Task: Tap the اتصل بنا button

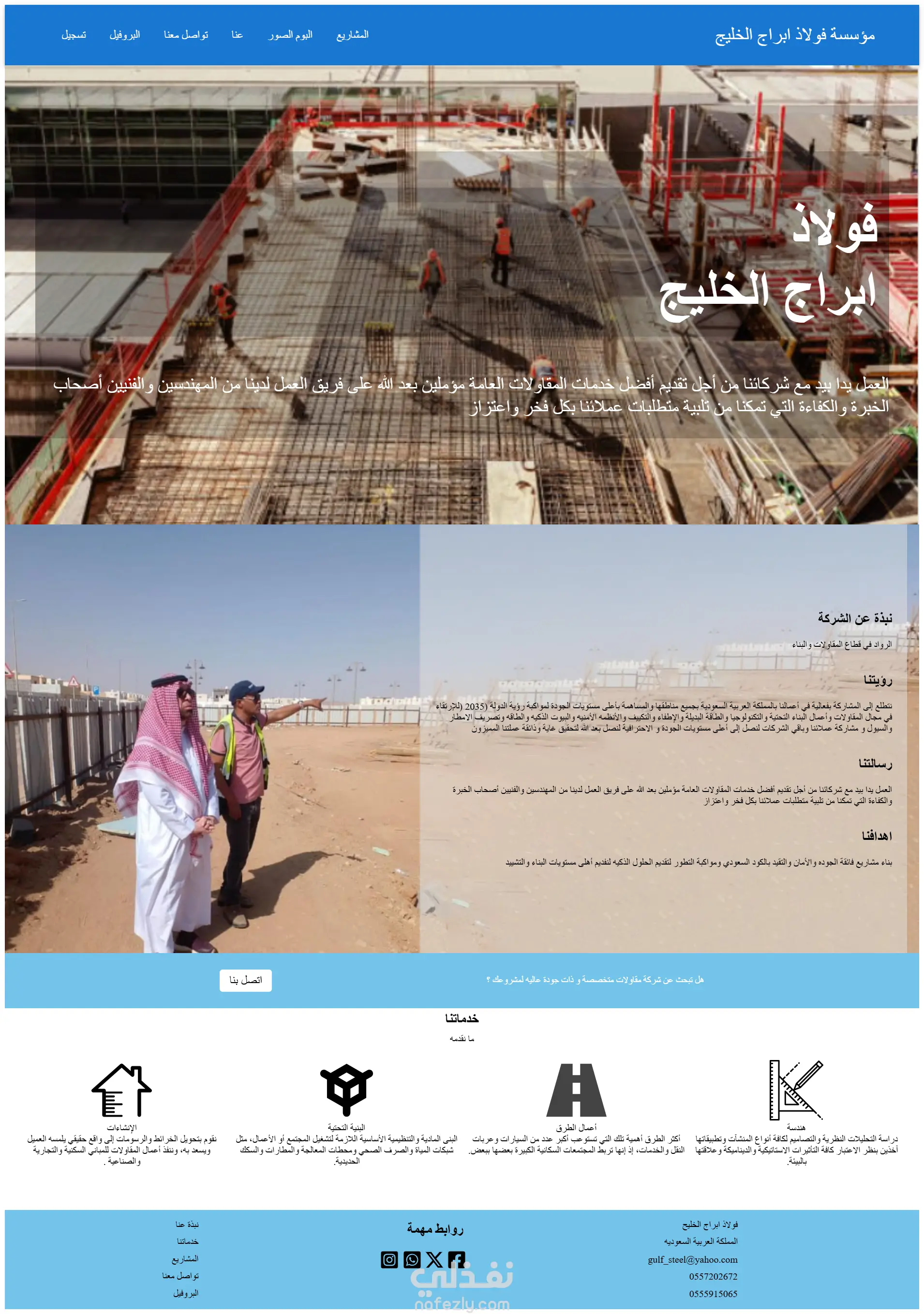Action: pyautogui.click(x=245, y=980)
